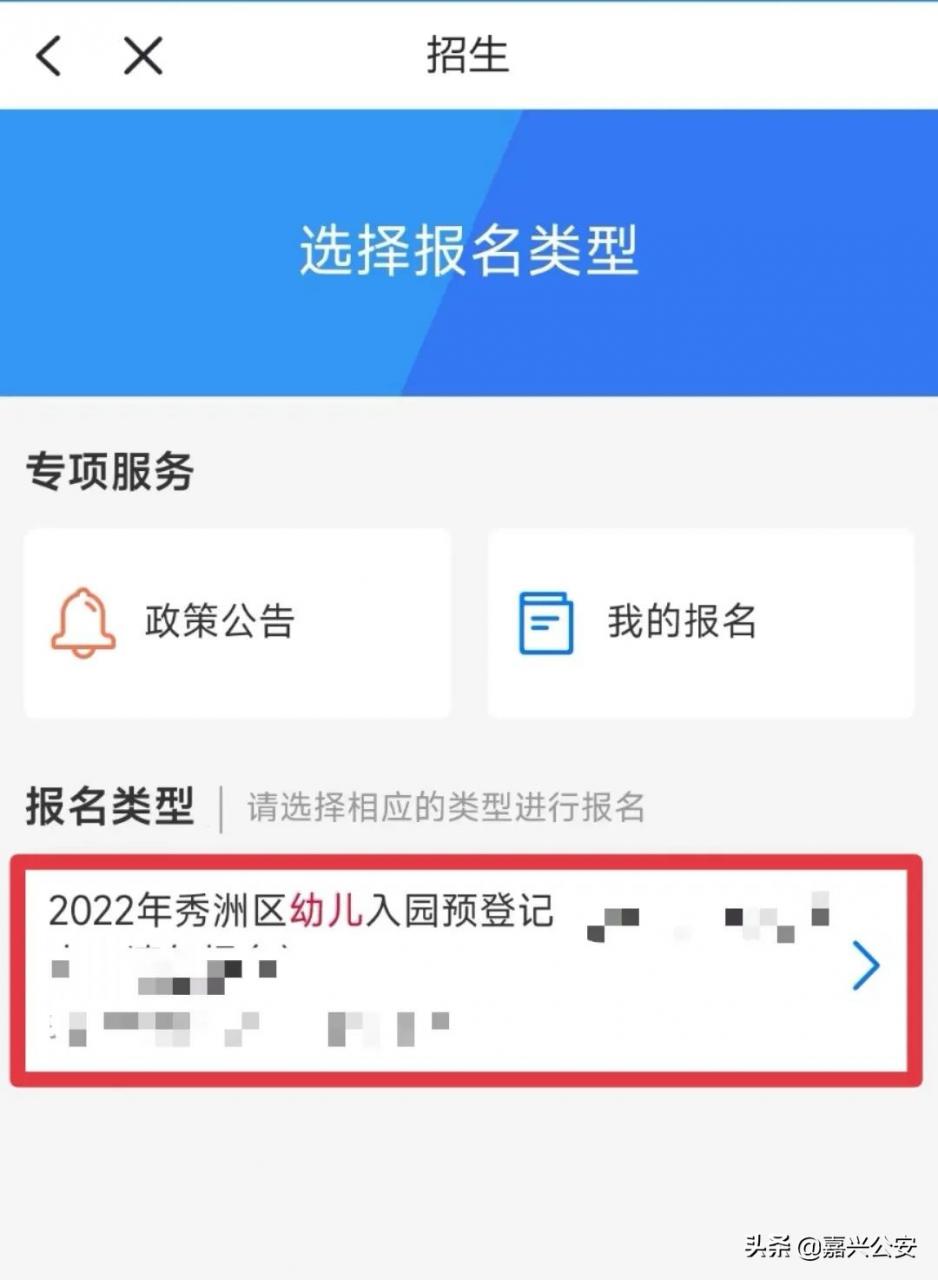Screen dimensions: 938x1280
Task: Tap the back chevron at top left
Action: [47, 57]
